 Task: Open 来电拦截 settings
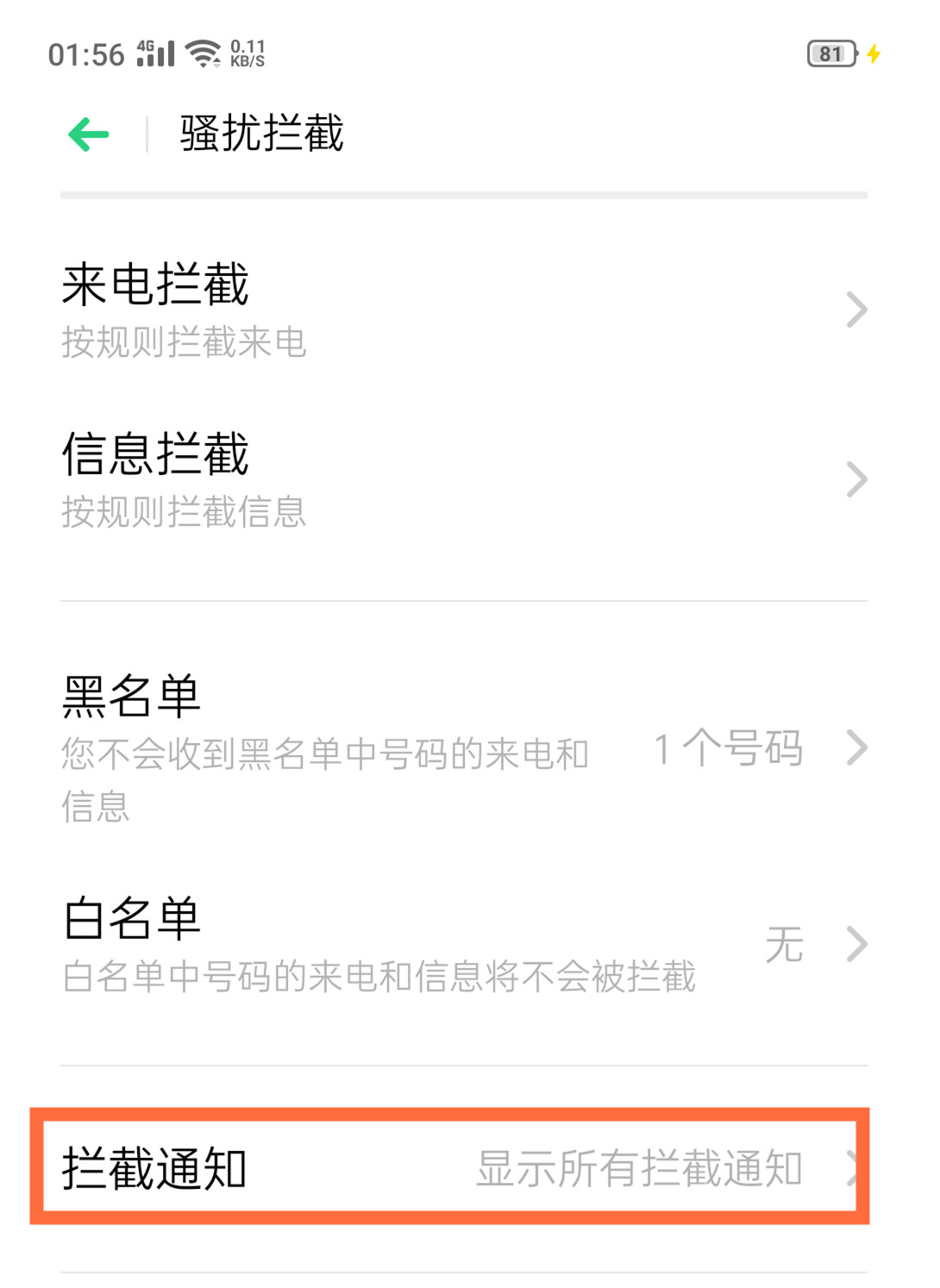[x=463, y=309]
